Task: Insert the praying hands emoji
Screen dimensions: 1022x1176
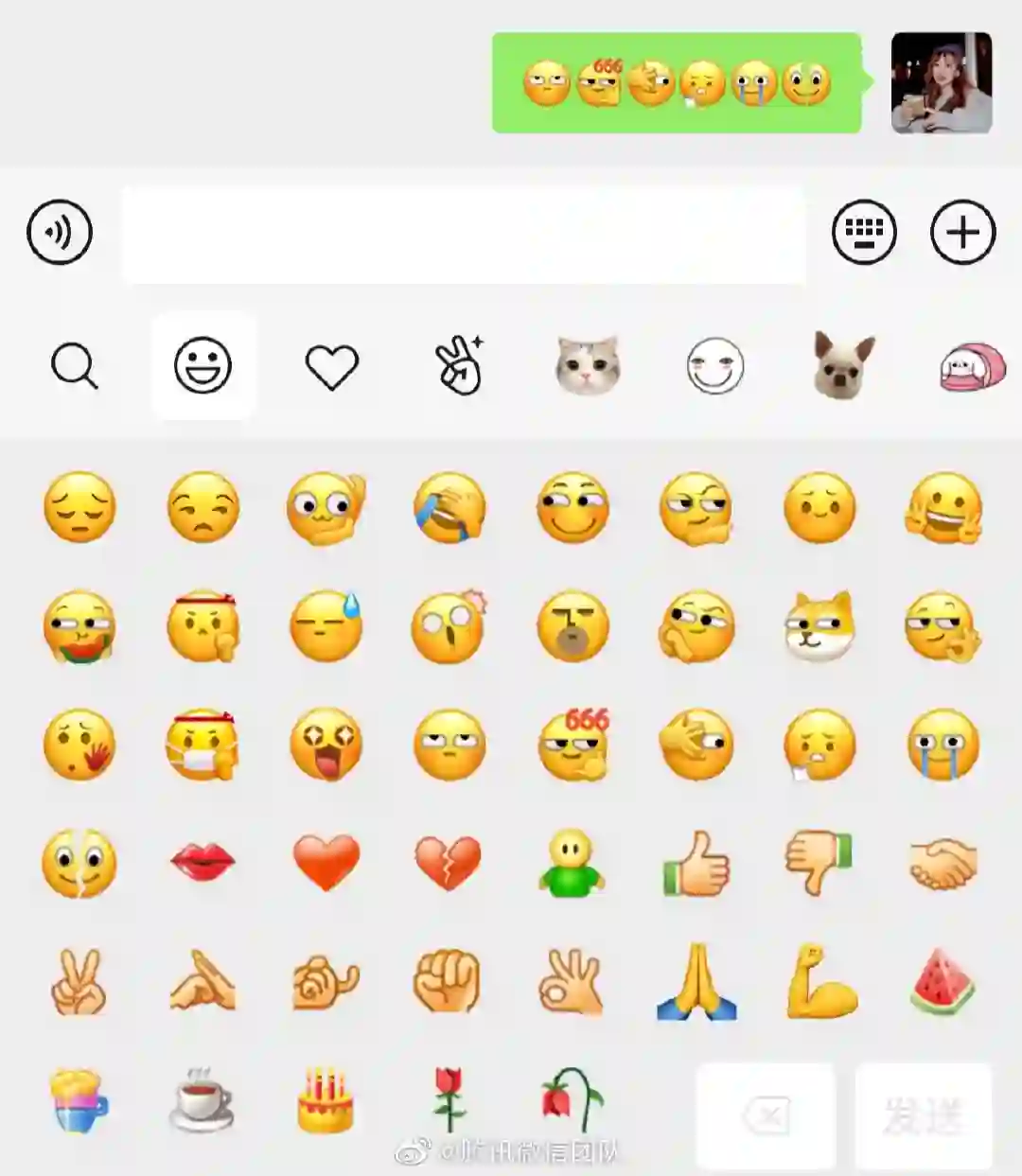Action: [x=696, y=982]
